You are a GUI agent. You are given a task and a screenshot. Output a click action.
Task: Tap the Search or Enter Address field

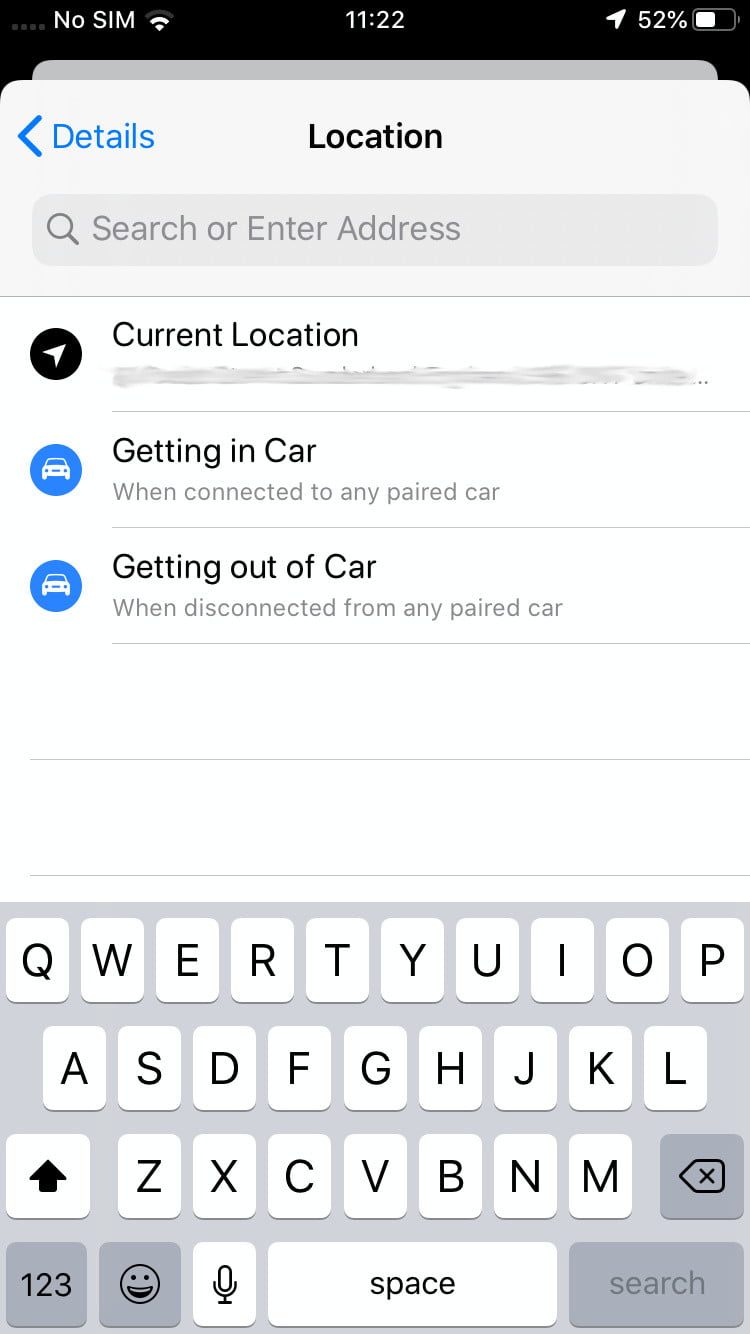click(x=375, y=229)
